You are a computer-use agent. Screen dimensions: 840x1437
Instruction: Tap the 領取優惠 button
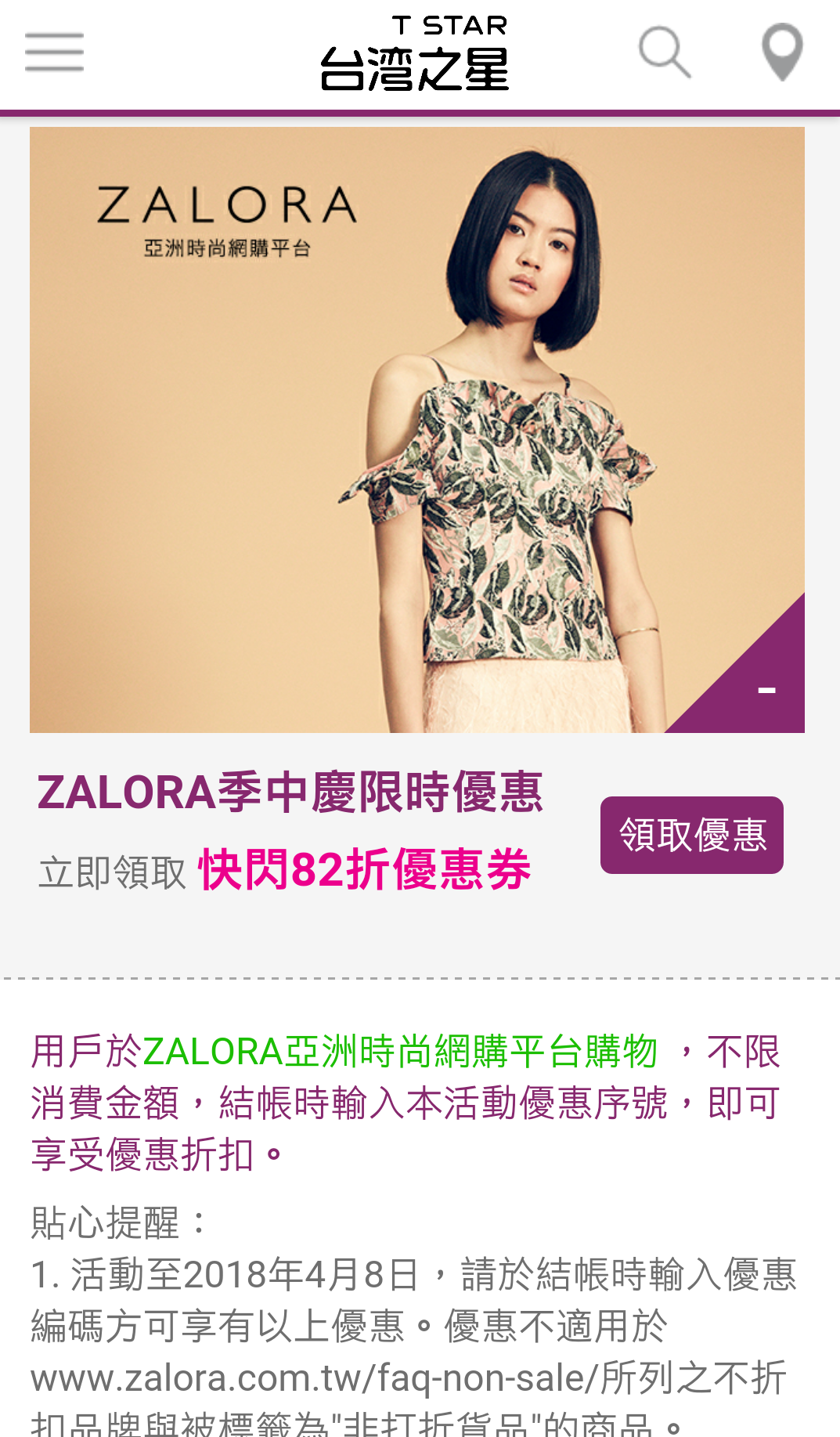tap(691, 835)
